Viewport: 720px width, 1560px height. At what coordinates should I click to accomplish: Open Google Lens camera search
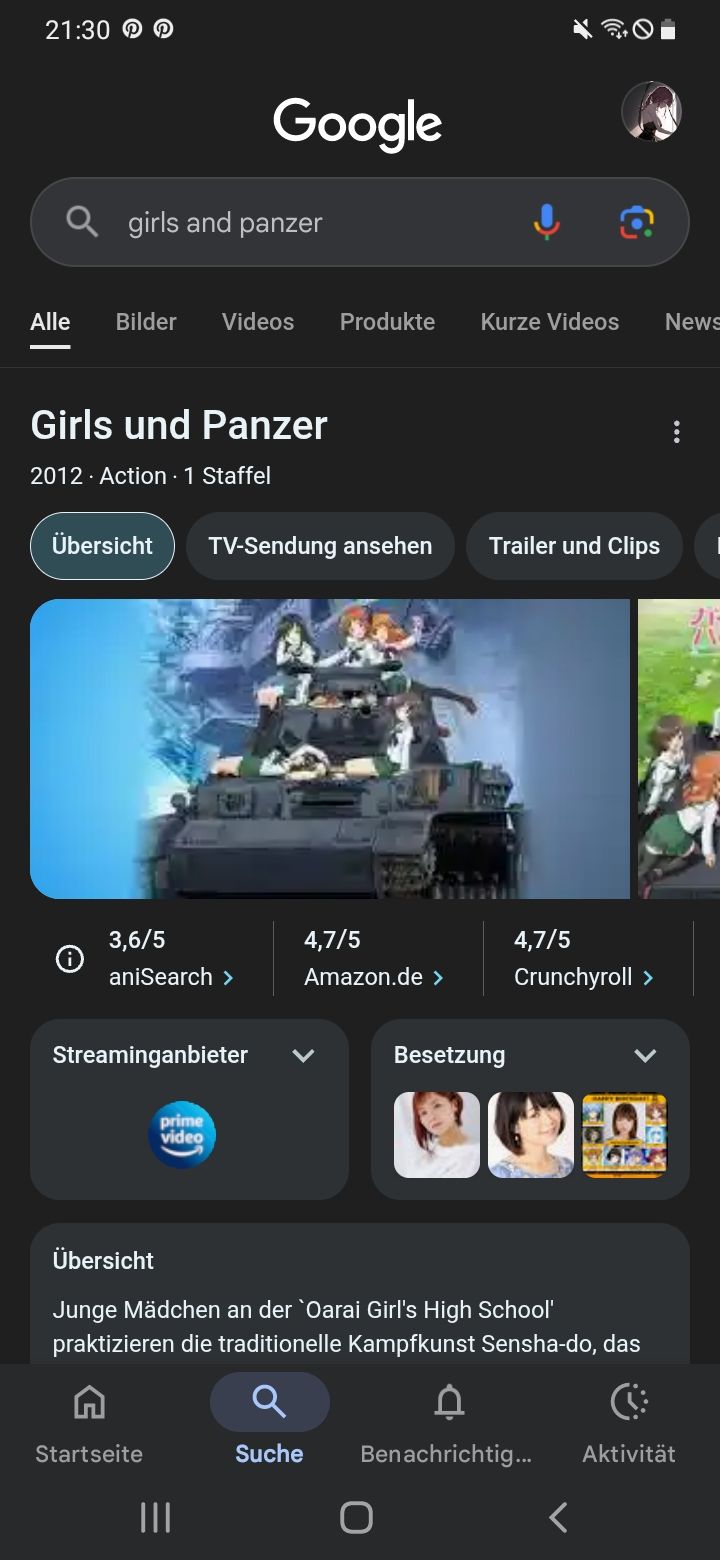(636, 222)
